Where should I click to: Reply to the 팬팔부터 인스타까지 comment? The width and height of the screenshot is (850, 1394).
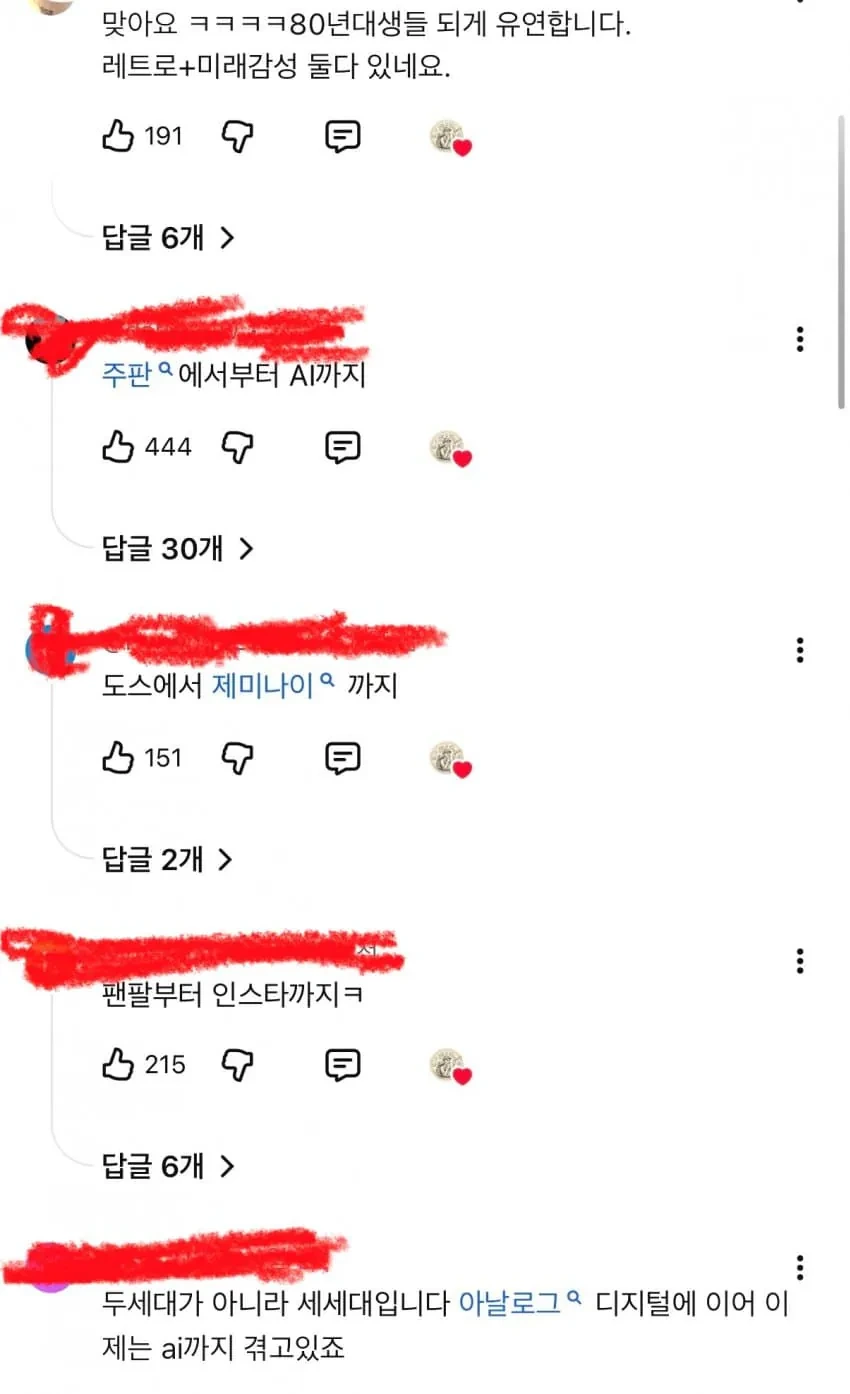pos(343,1064)
